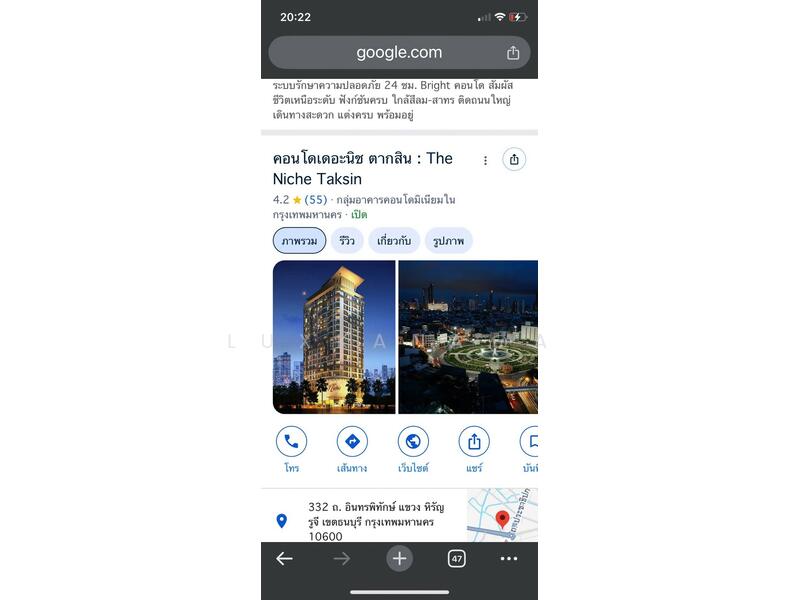This screenshot has height=600, width=800.
Task: Tap the google.com address bar
Action: pos(398,53)
